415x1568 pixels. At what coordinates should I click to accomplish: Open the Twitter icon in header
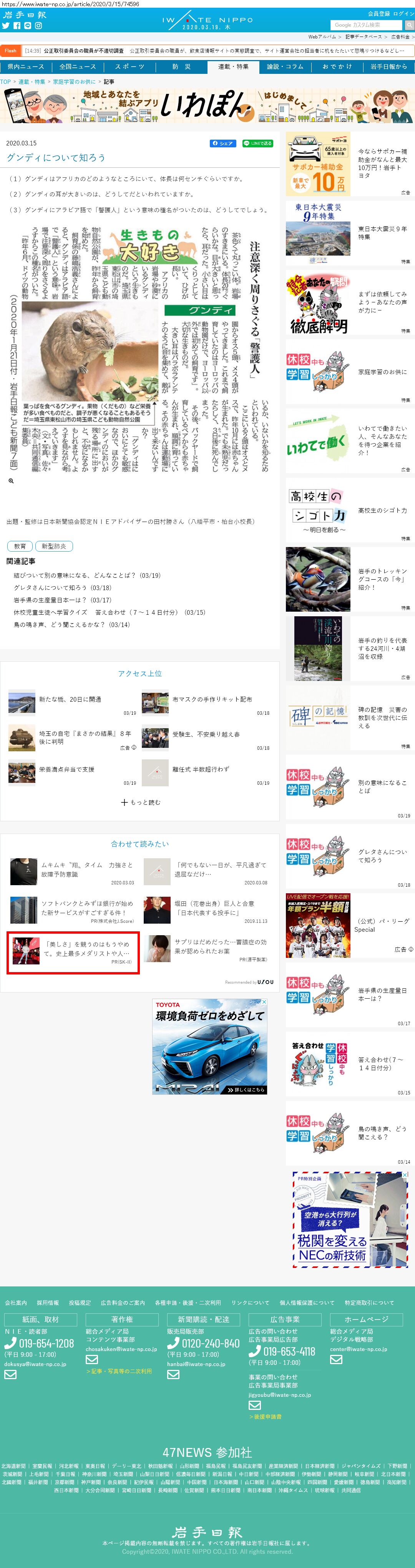tap(5, 25)
